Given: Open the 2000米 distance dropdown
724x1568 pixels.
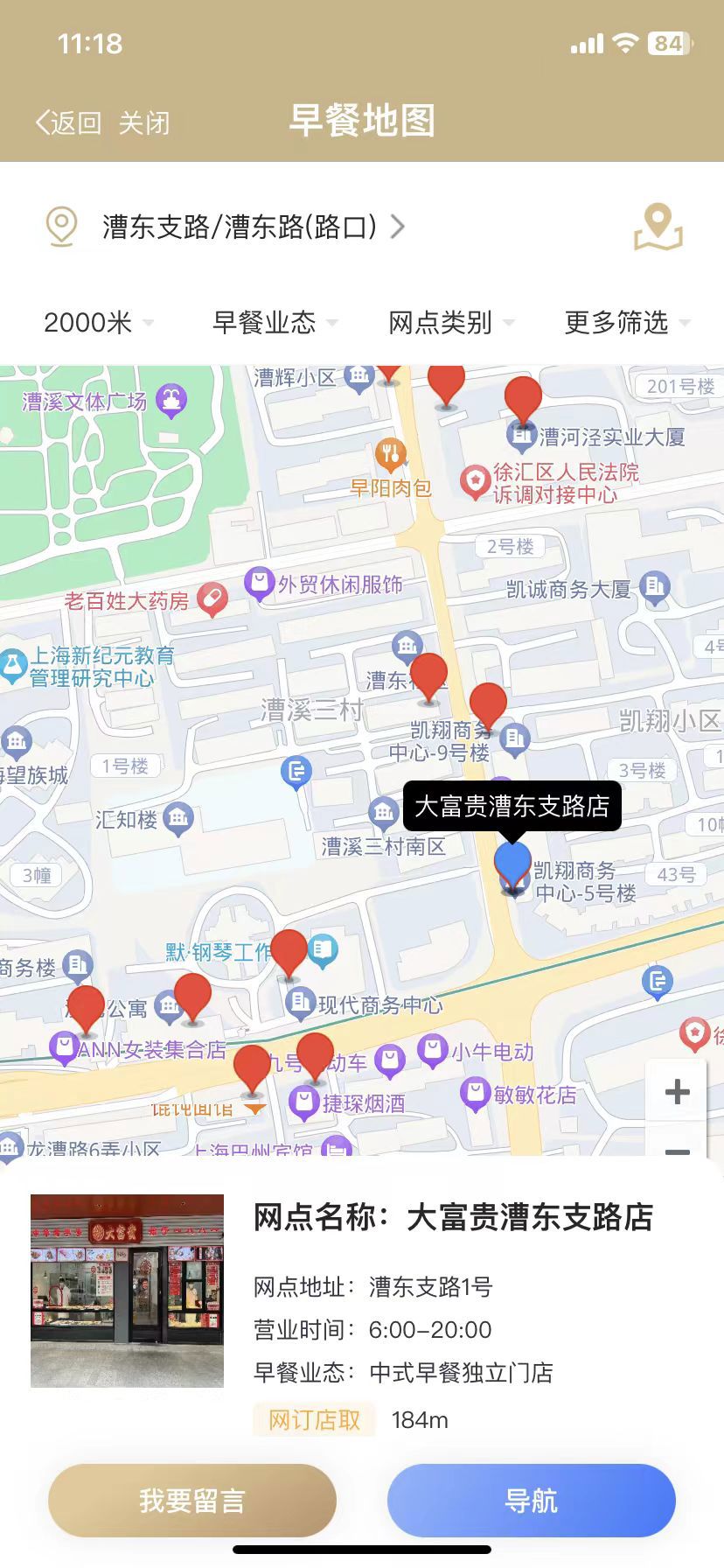Looking at the screenshot, I should pos(99,323).
